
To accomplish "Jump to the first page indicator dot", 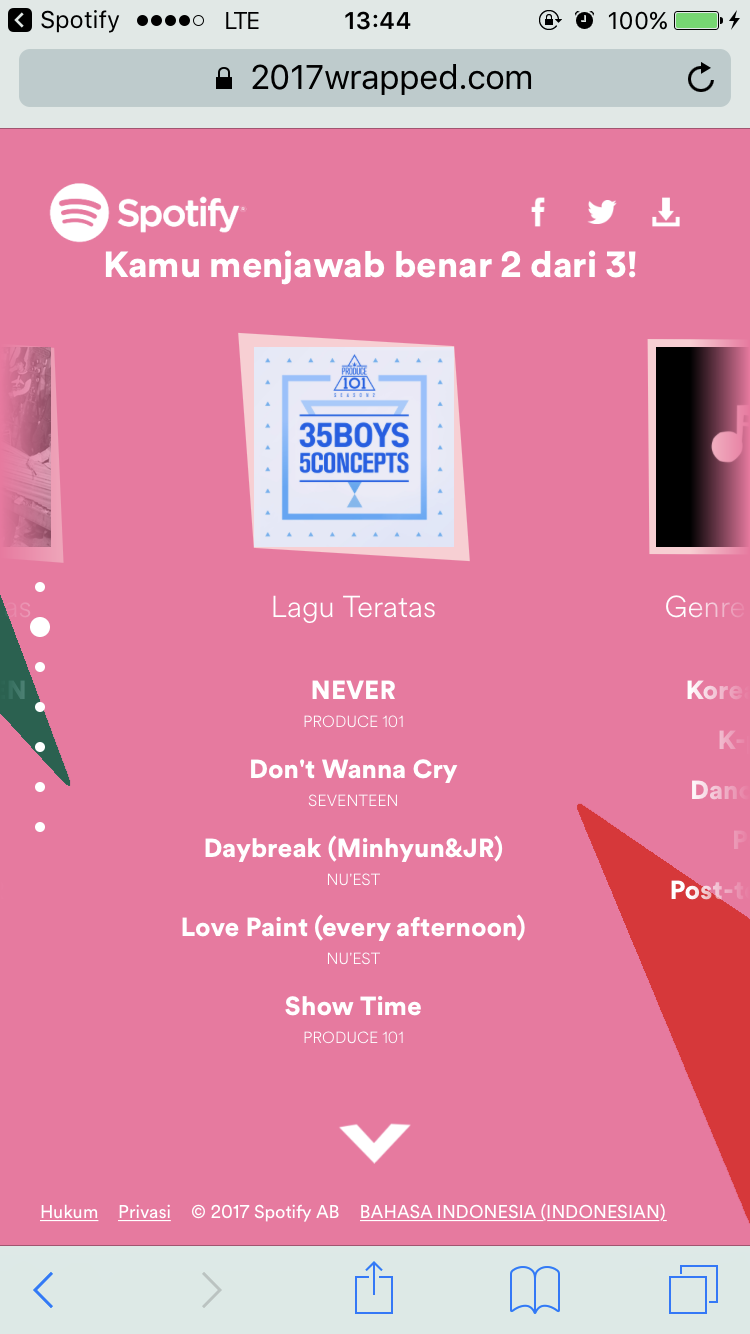I will (40, 587).
